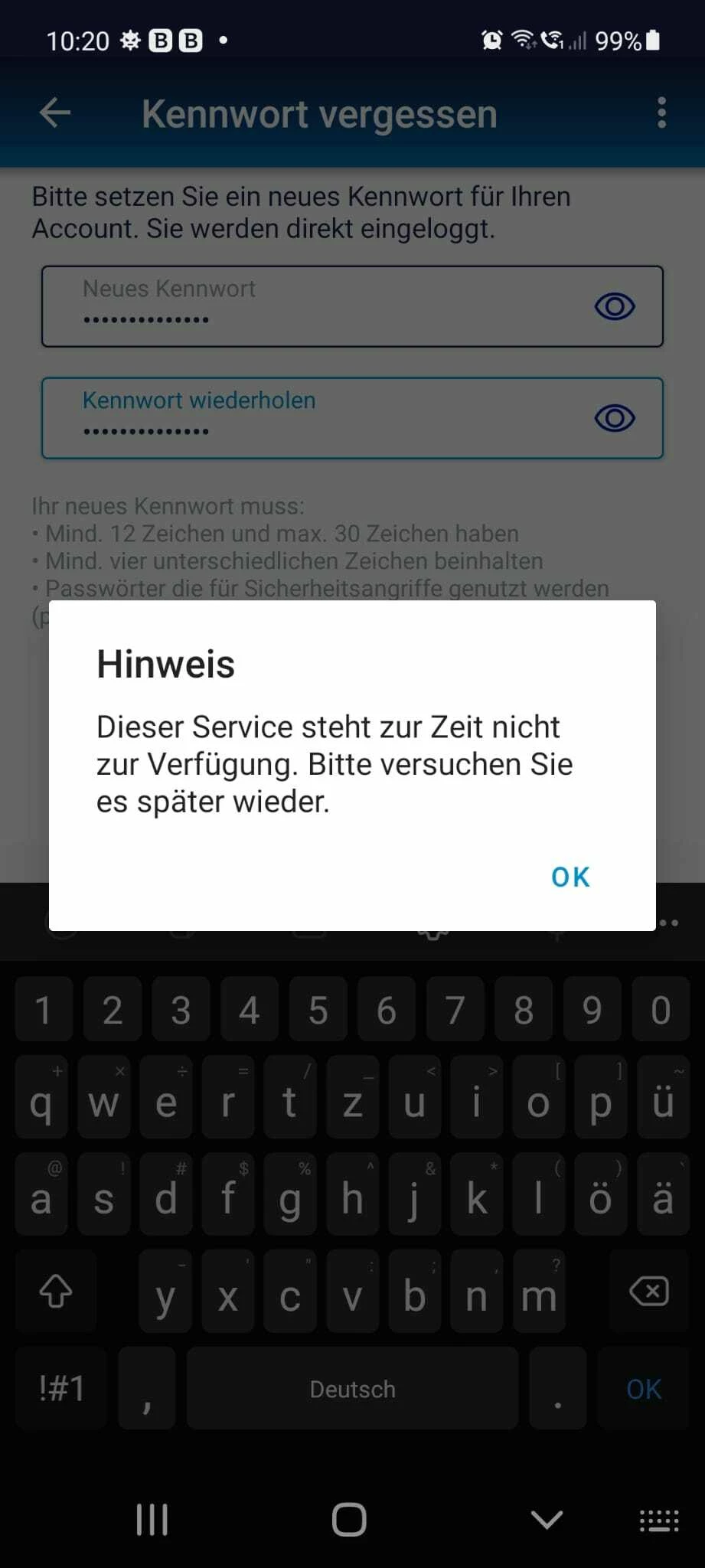This screenshot has height=1568, width=705.
Task: Reveal the Kennwort wiederholen password
Action: click(x=615, y=418)
